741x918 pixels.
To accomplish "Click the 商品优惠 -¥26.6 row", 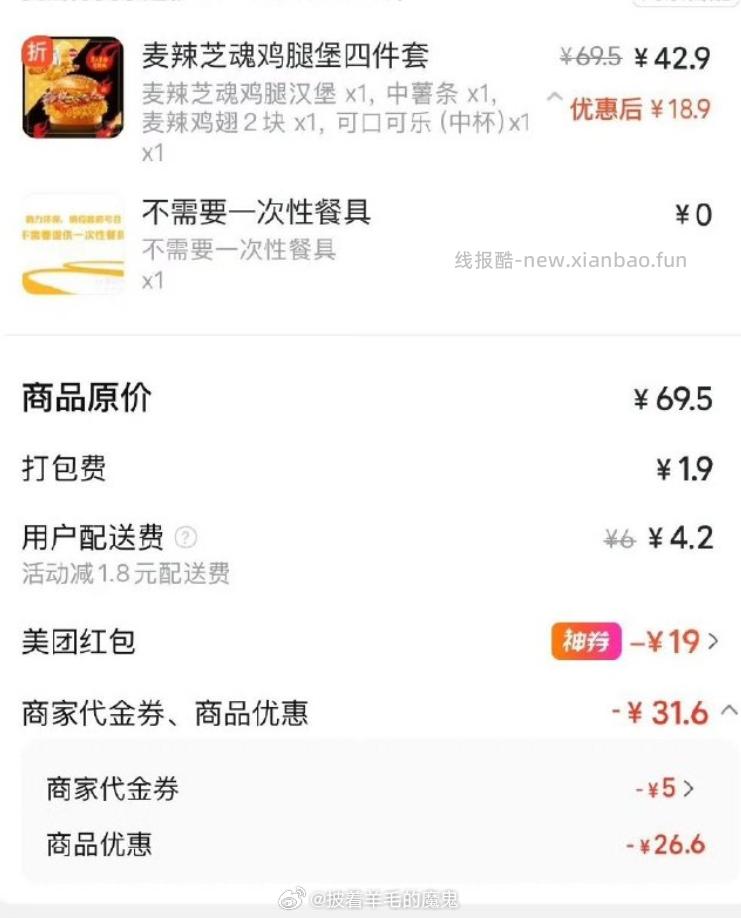I will 370,845.
